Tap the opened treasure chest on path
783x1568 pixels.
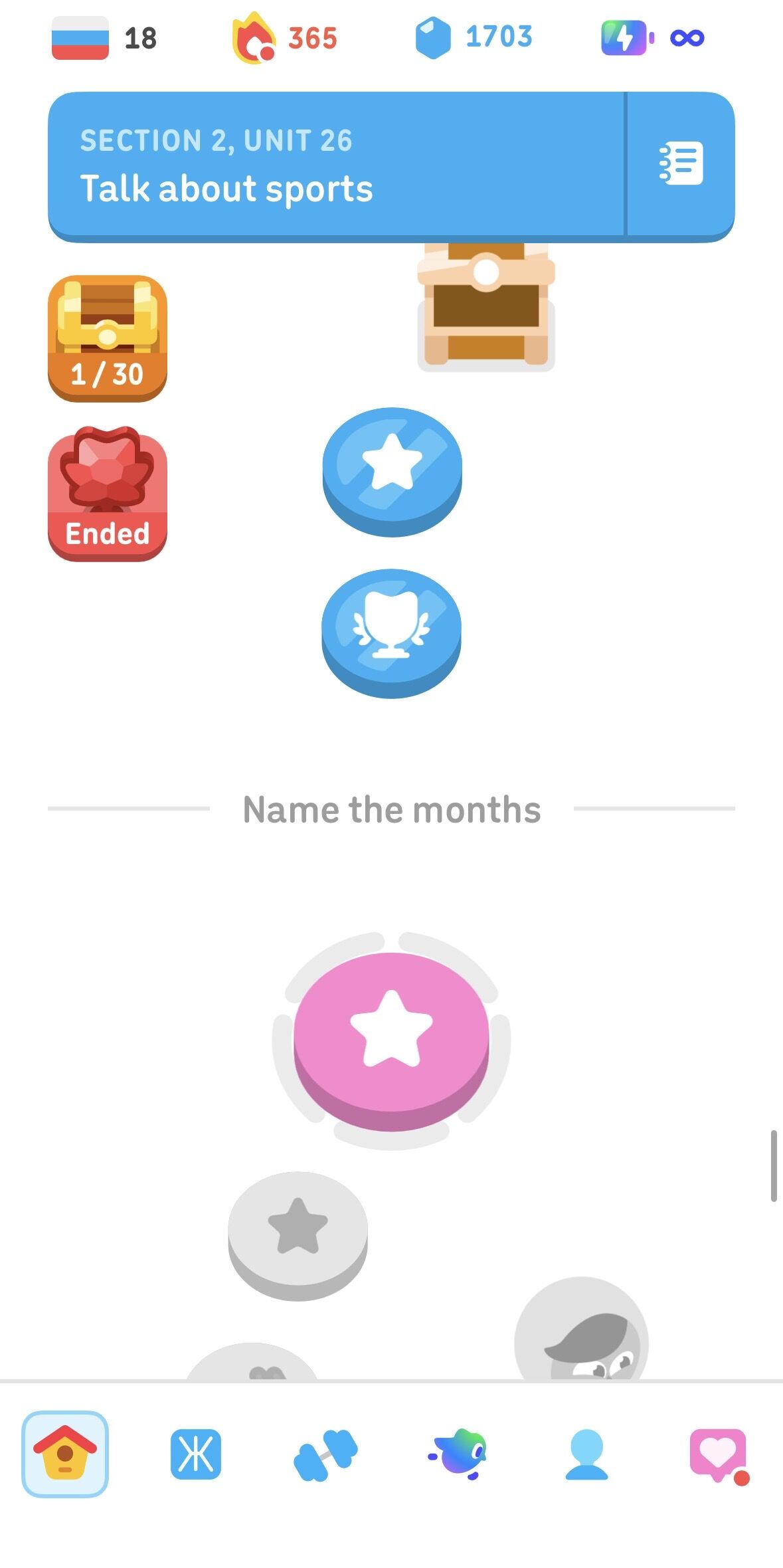(485, 306)
